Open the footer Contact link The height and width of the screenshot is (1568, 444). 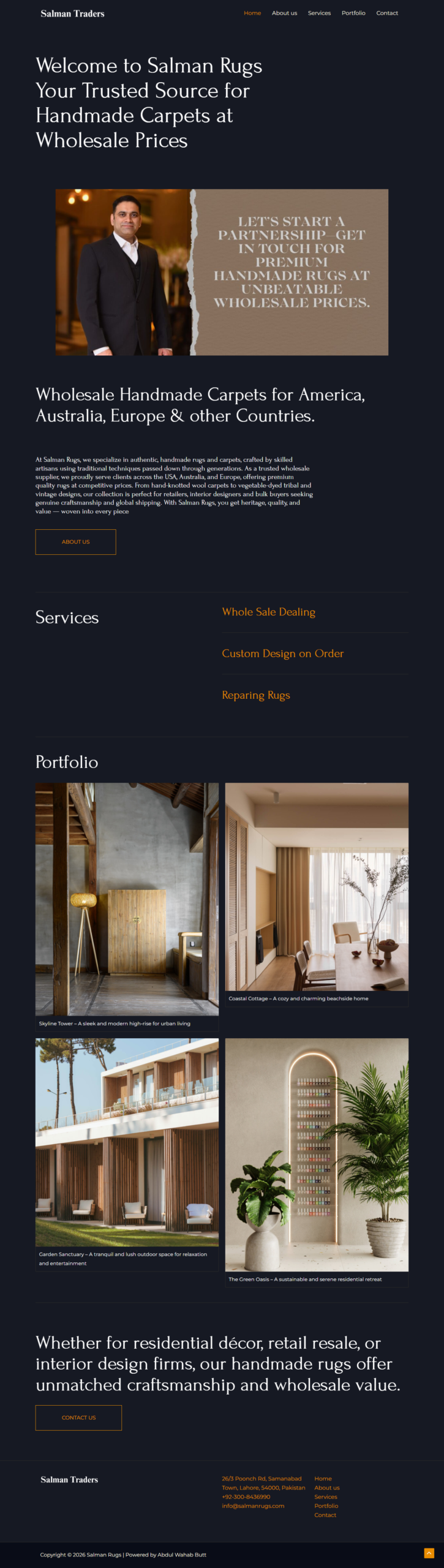pos(325,1515)
